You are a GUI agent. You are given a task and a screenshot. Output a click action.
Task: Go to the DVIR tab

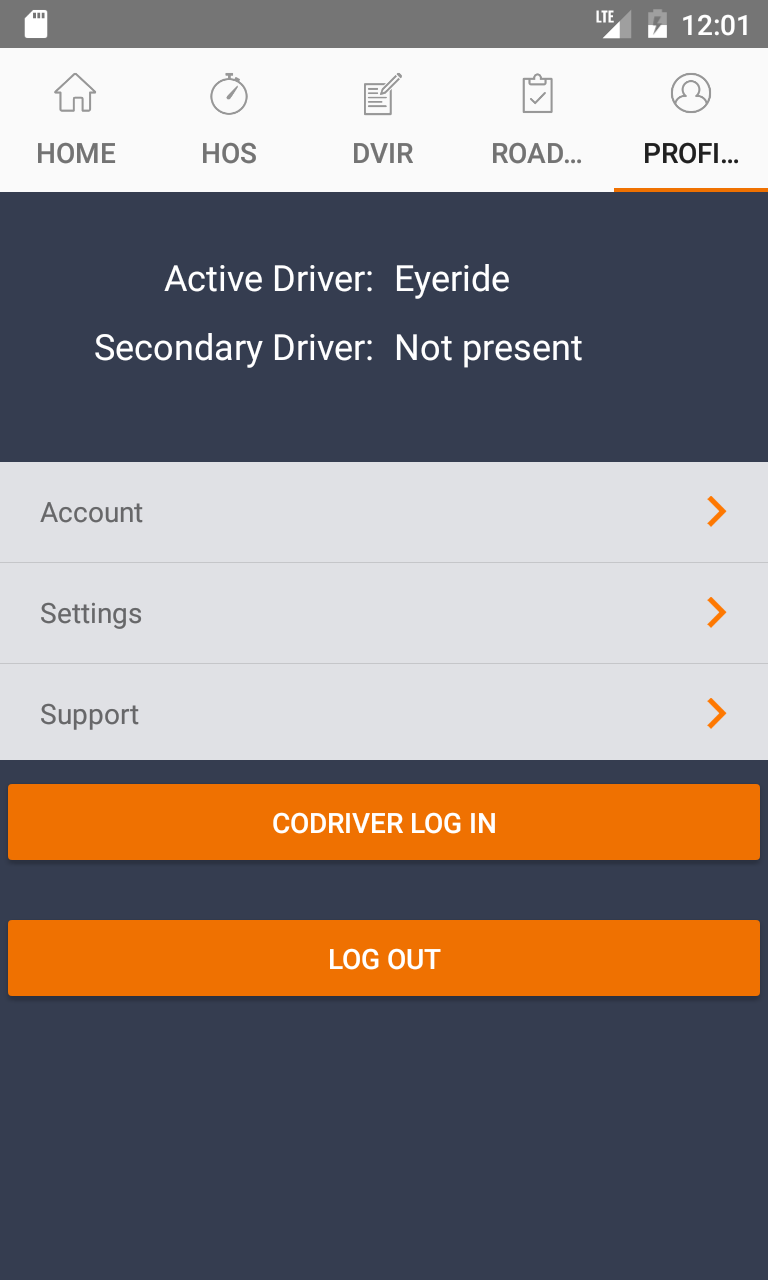tap(383, 120)
